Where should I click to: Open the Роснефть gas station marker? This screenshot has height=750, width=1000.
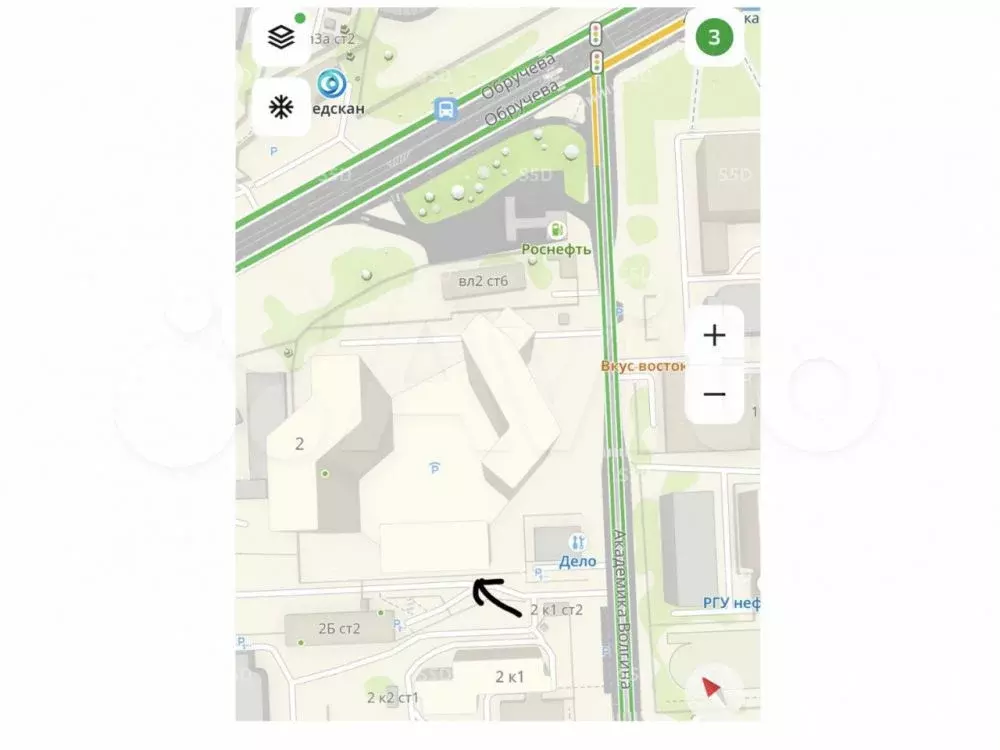tap(557, 231)
